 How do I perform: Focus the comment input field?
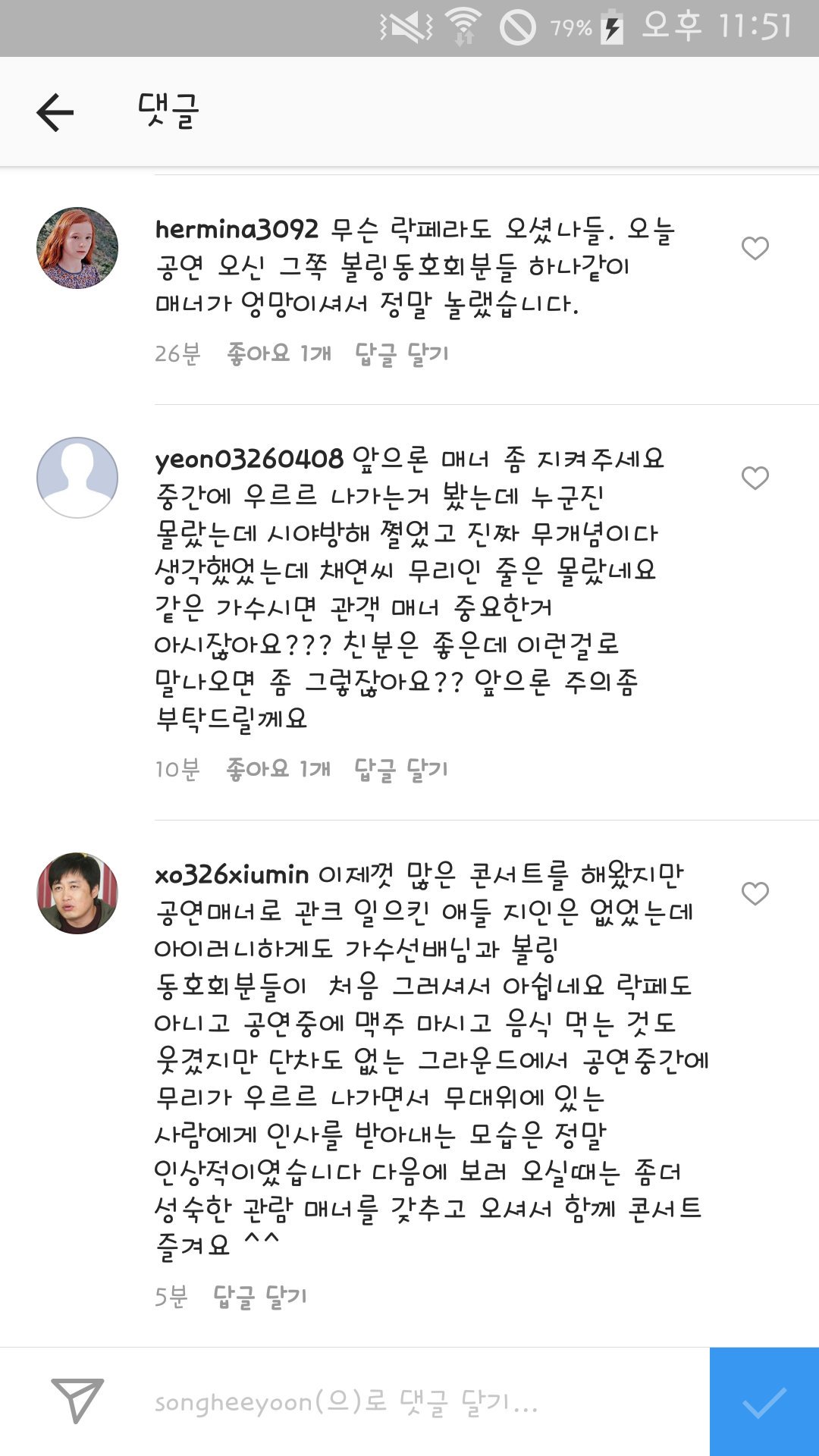click(x=409, y=1403)
